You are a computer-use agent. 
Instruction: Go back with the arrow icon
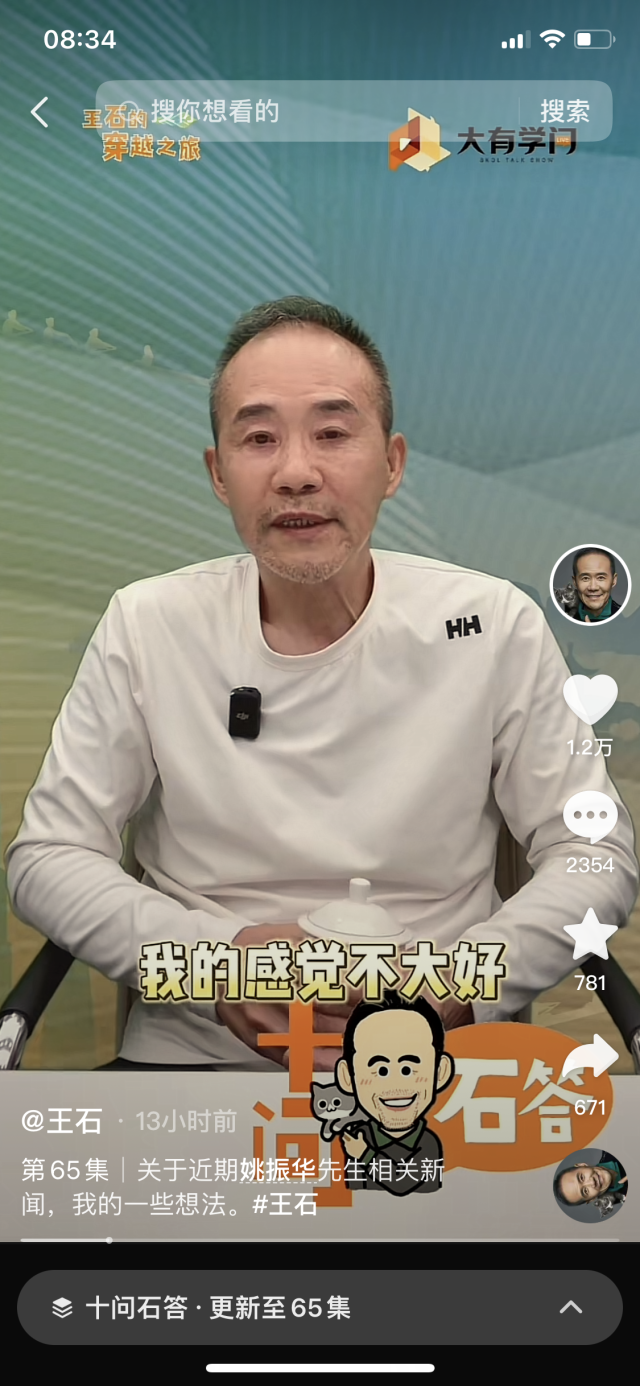[40, 112]
